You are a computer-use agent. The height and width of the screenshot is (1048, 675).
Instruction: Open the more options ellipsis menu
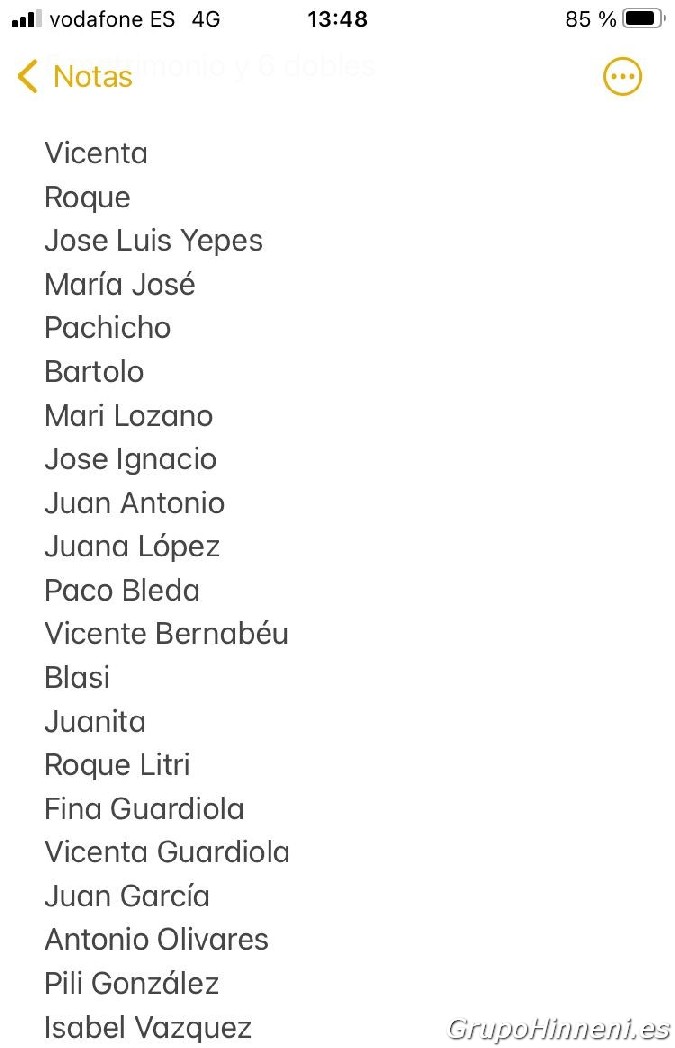622,77
